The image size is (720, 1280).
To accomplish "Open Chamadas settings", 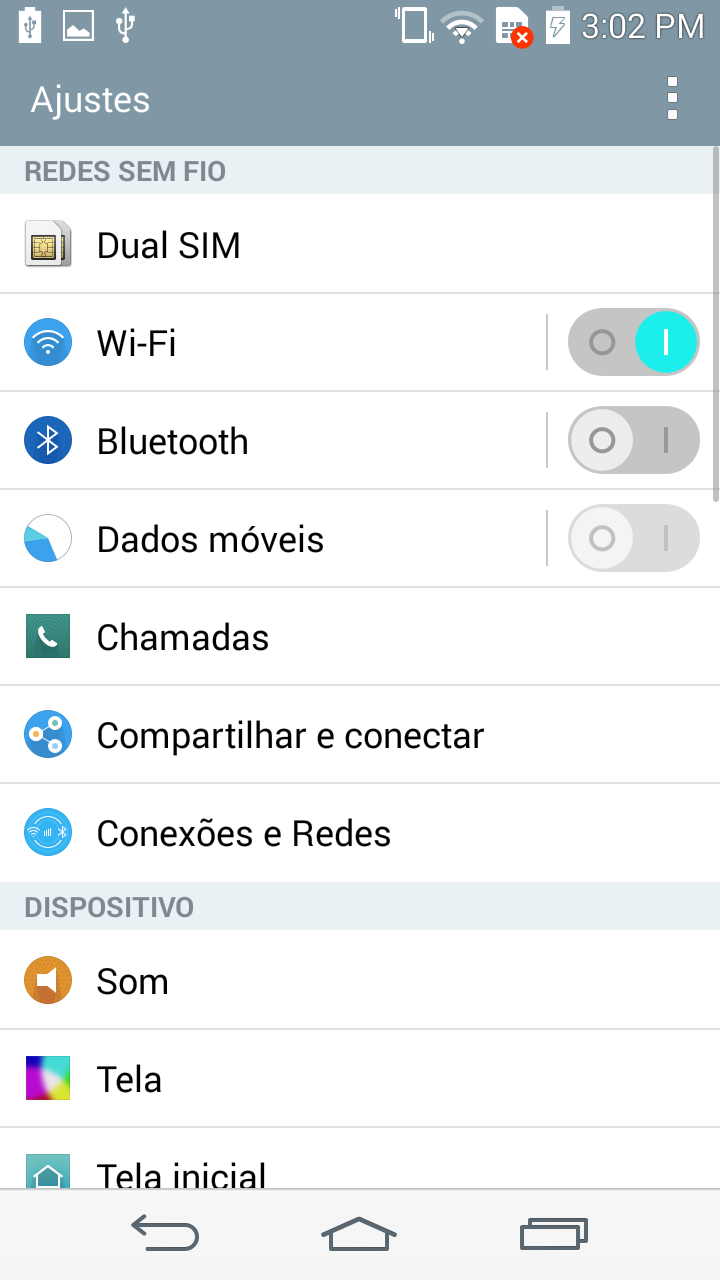I will tap(360, 637).
